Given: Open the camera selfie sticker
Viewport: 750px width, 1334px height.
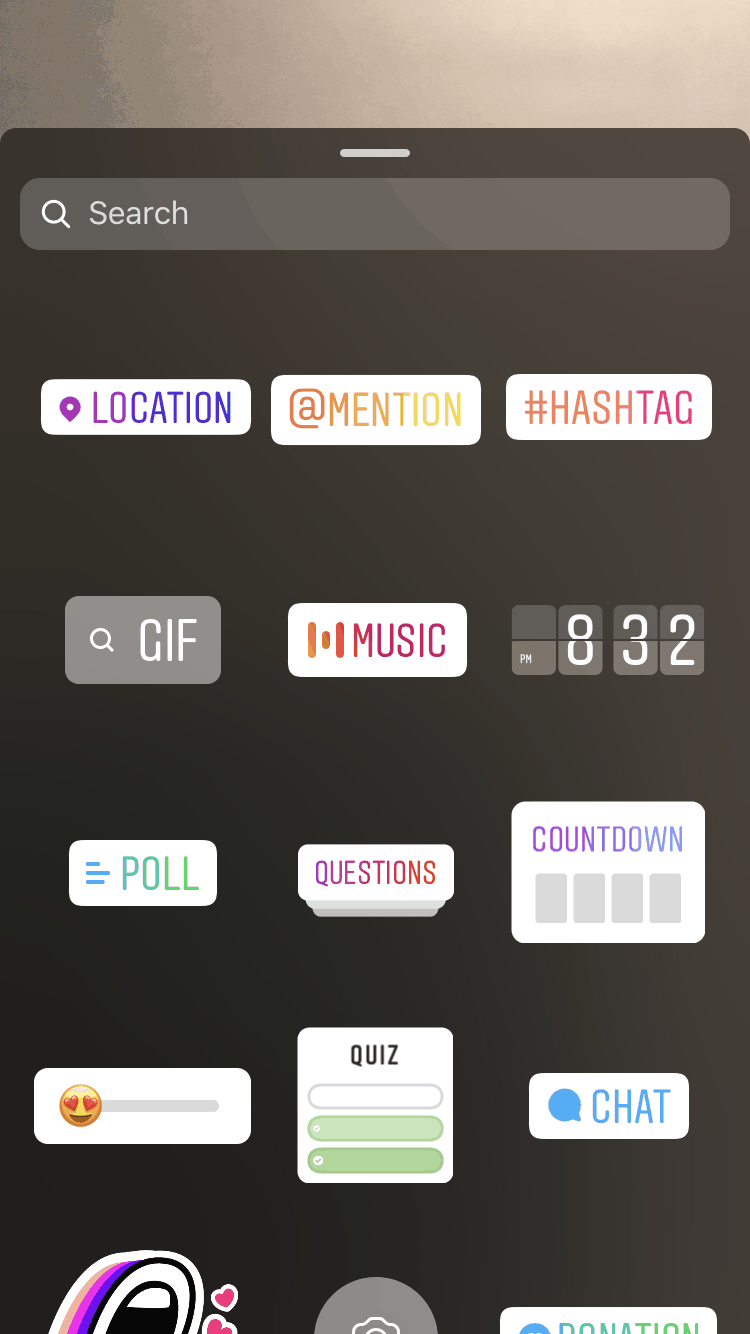Looking at the screenshot, I should click(x=376, y=1308).
